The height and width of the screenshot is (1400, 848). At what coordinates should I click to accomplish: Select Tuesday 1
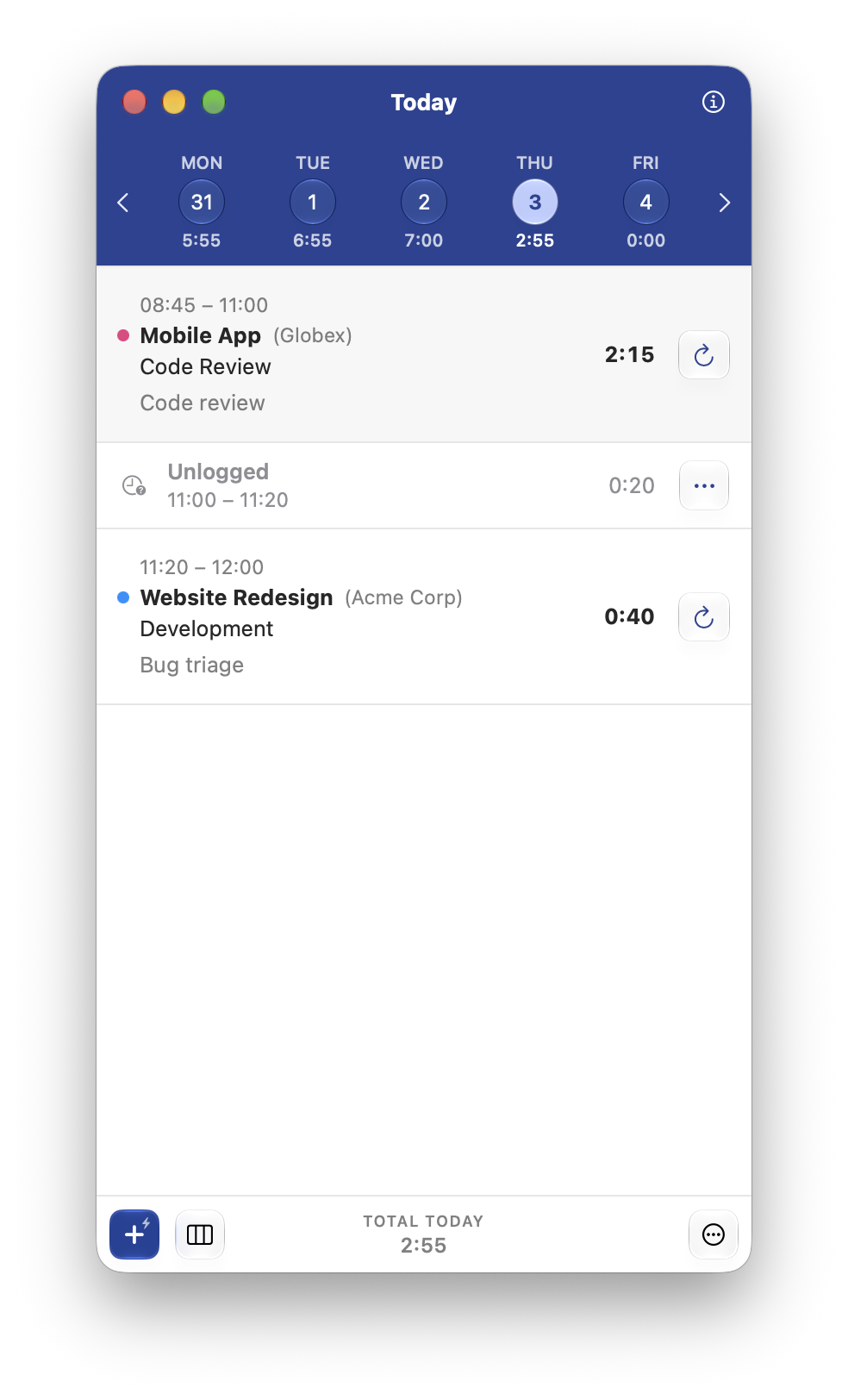313,202
